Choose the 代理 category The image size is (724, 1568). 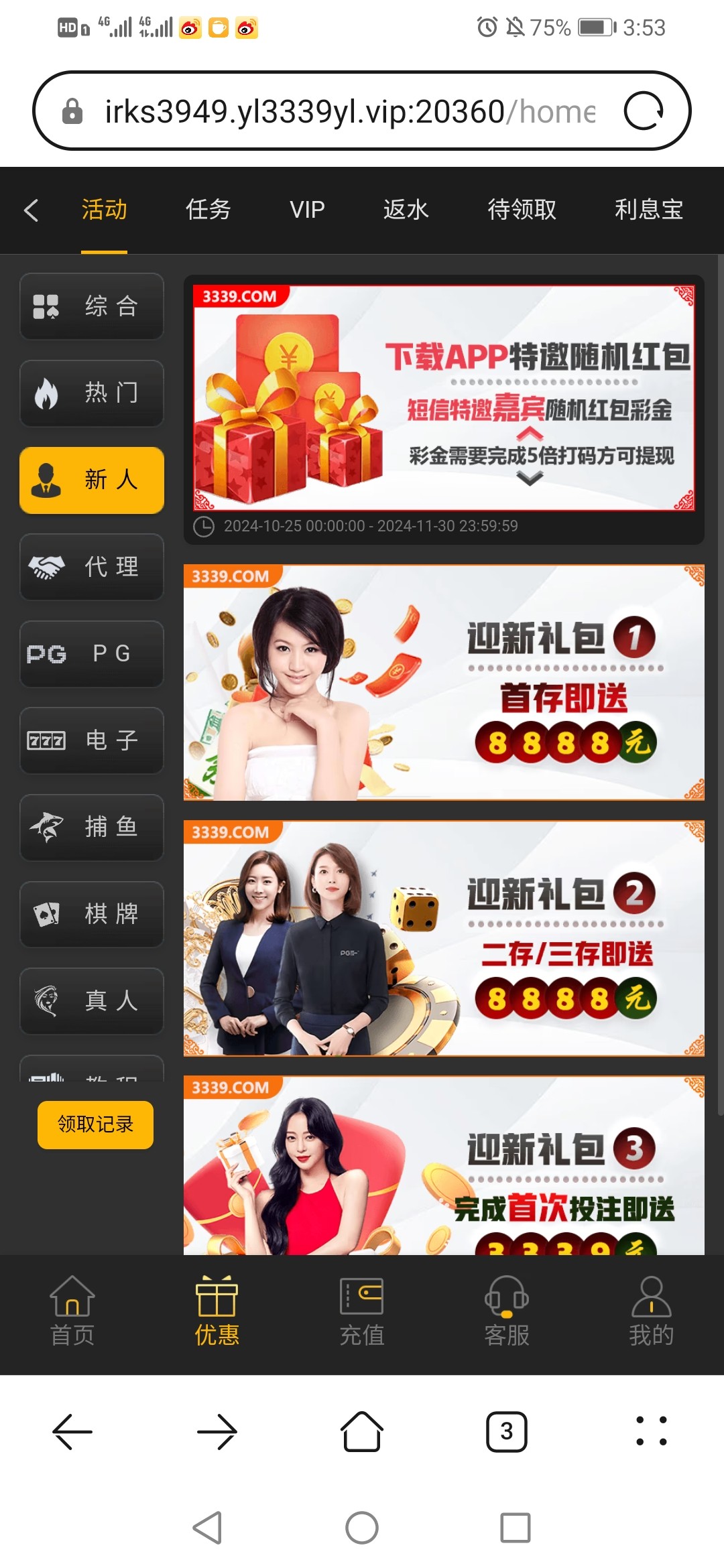(x=92, y=567)
